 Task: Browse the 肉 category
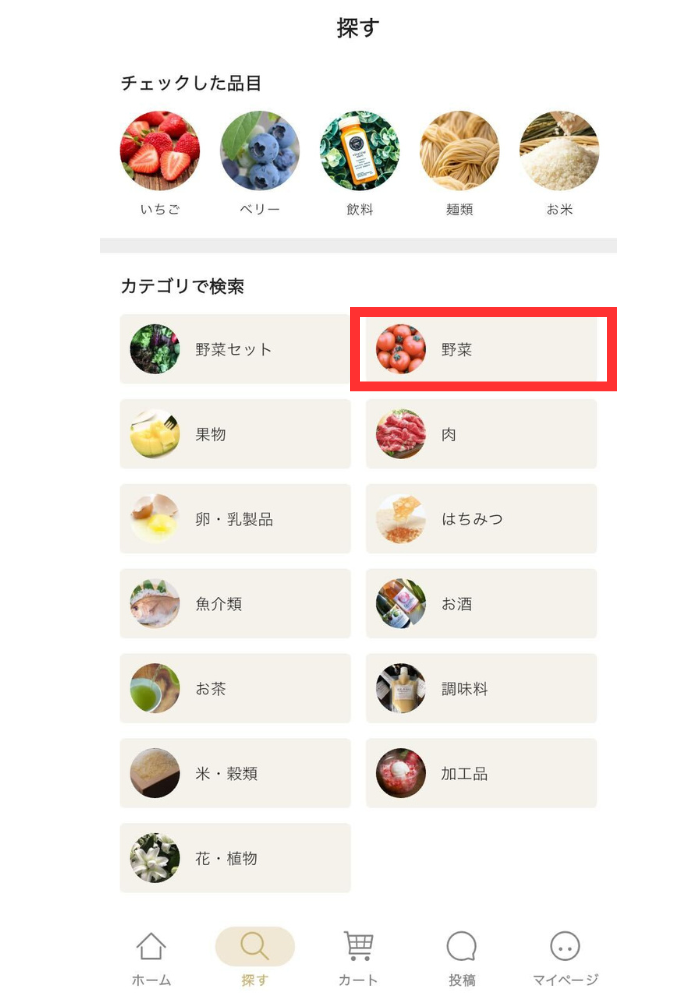(x=481, y=434)
